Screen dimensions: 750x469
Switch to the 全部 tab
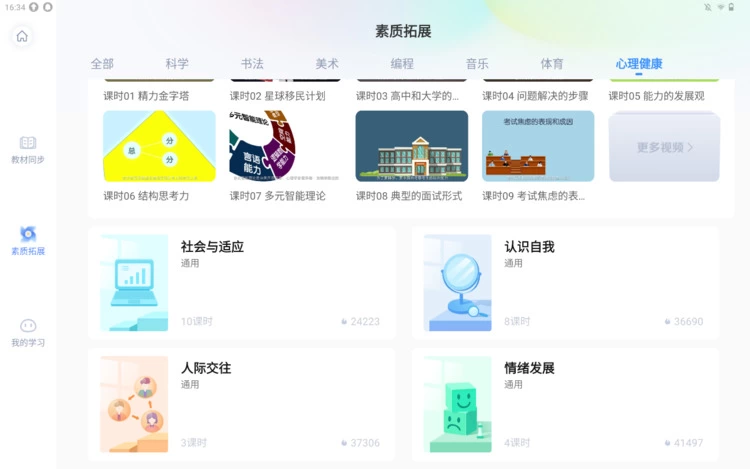click(x=102, y=63)
